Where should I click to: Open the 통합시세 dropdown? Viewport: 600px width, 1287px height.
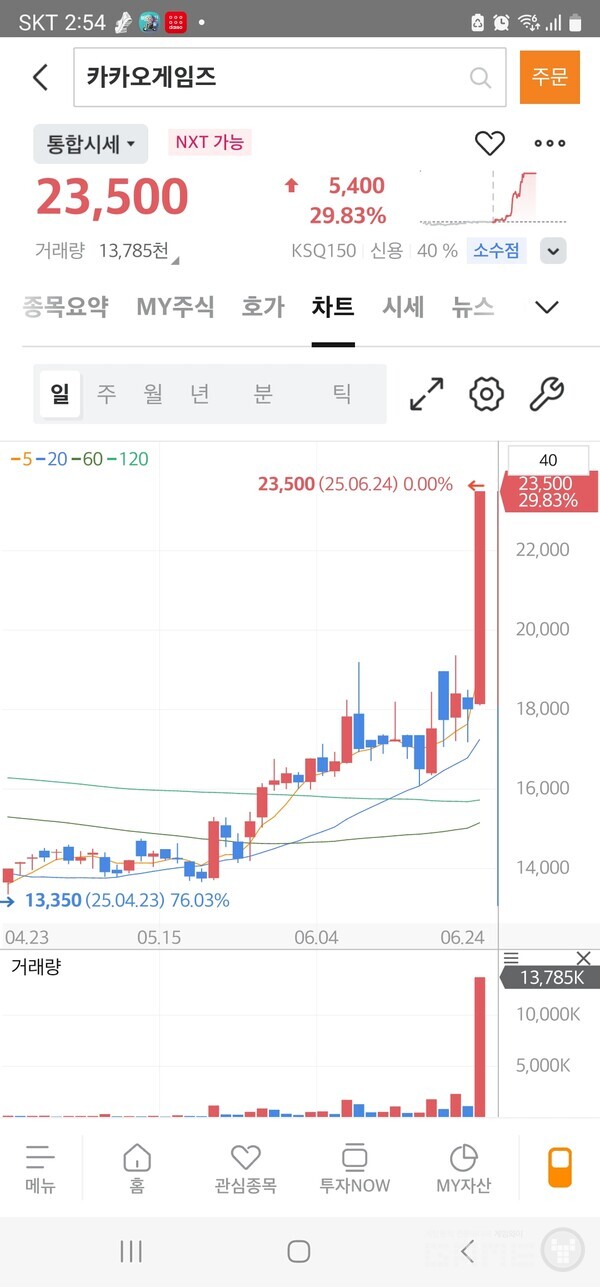click(90, 144)
